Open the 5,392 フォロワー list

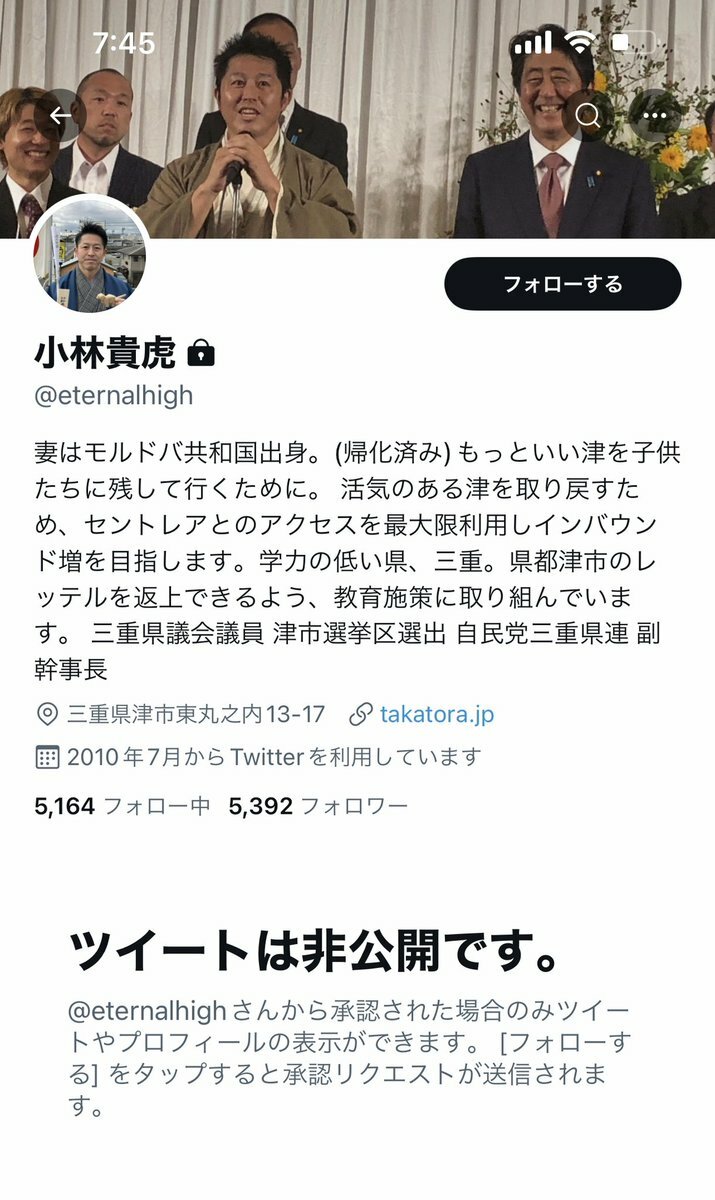click(x=318, y=806)
